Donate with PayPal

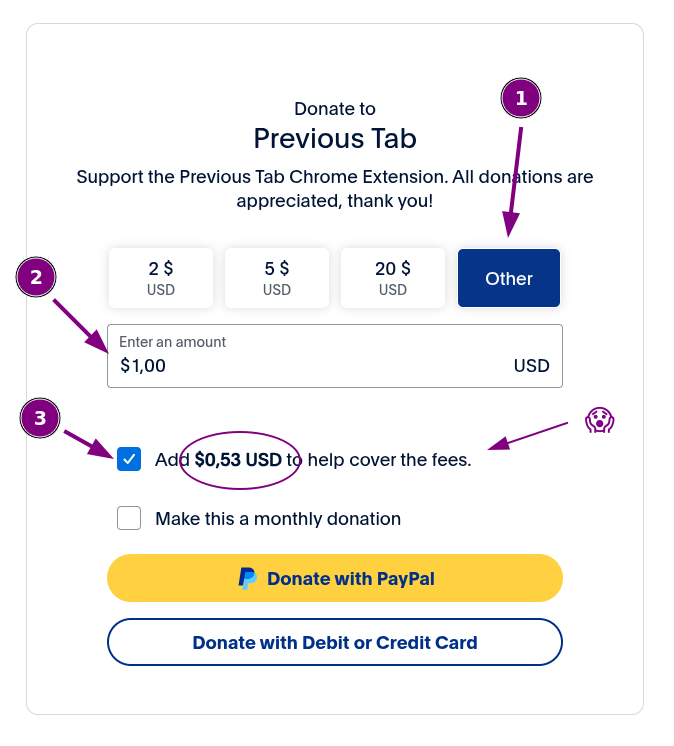(335, 578)
